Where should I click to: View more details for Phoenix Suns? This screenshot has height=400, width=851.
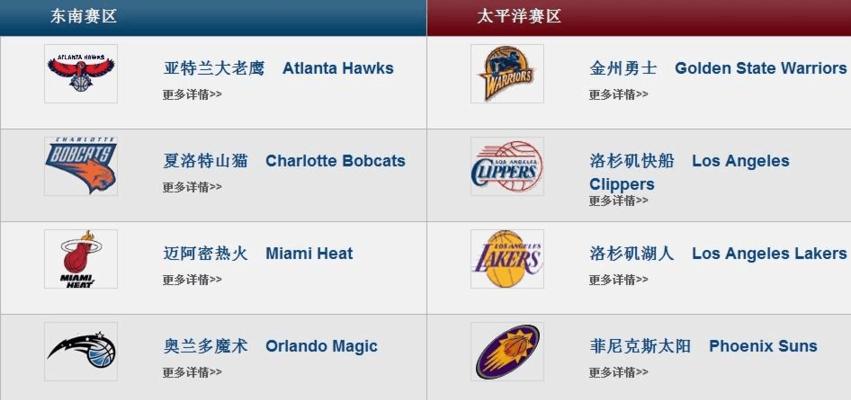[618, 373]
